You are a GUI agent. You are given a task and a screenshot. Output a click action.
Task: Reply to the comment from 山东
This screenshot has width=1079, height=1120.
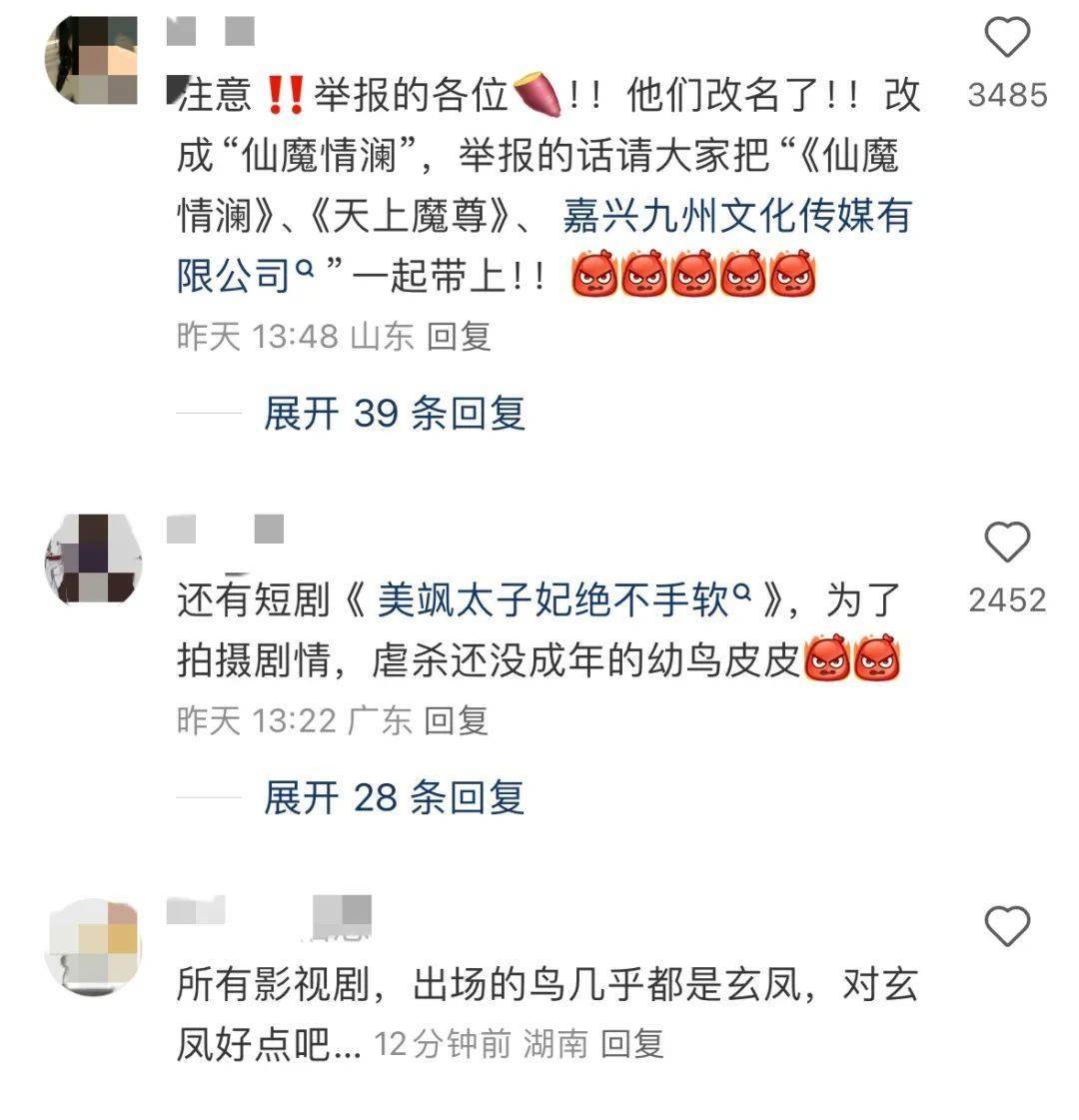click(x=459, y=337)
